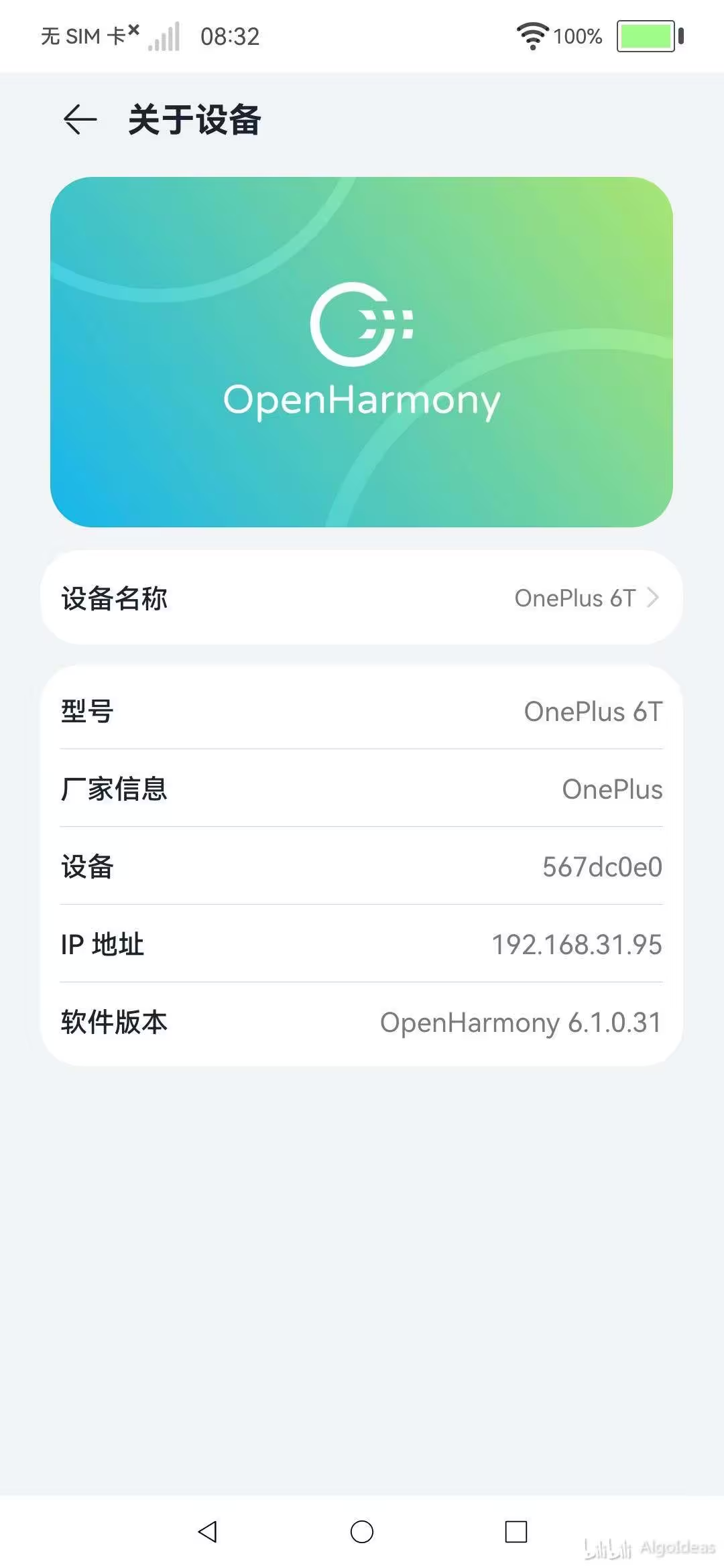Open recent apps with the square button
Image resolution: width=724 pixels, height=1568 pixels.
[516, 1531]
